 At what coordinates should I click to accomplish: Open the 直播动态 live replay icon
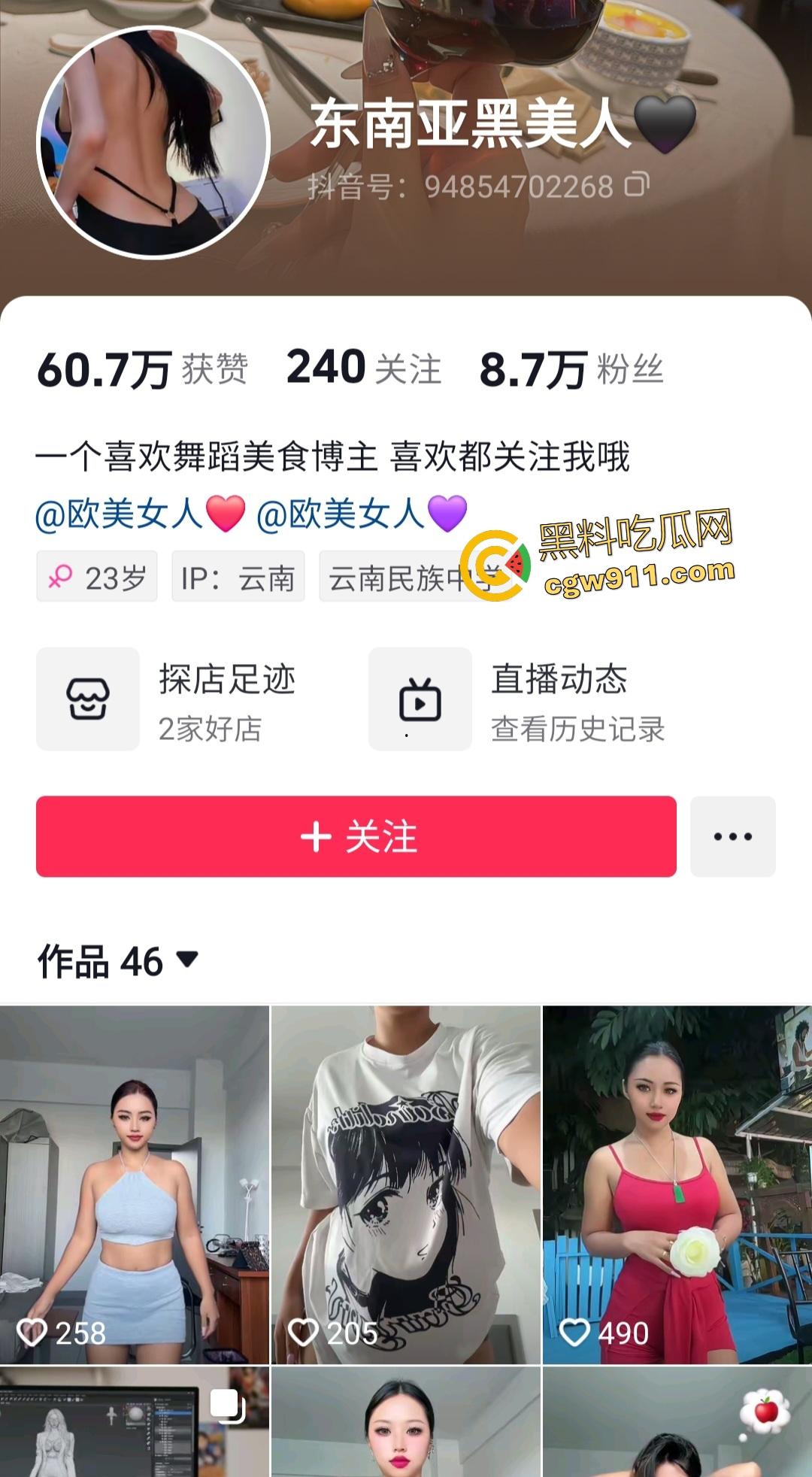[x=421, y=699]
